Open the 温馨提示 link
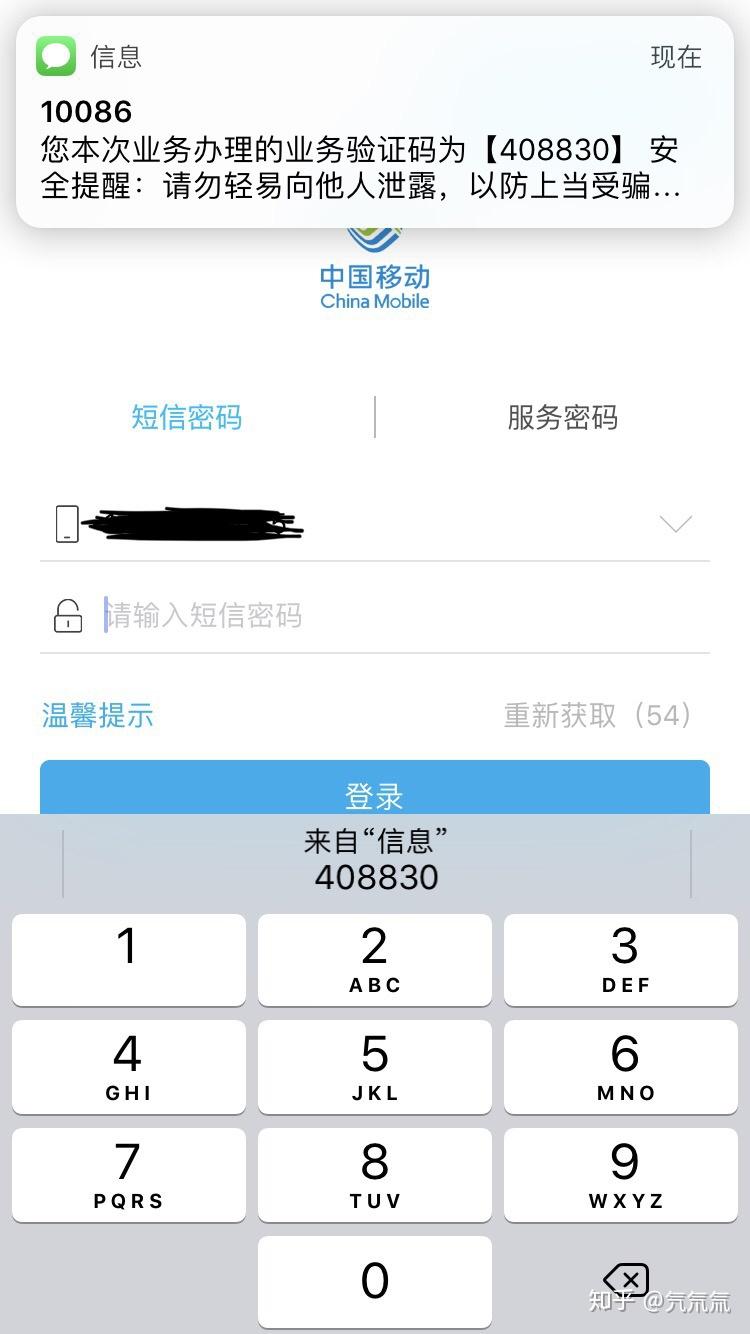The image size is (750, 1334). (x=97, y=716)
